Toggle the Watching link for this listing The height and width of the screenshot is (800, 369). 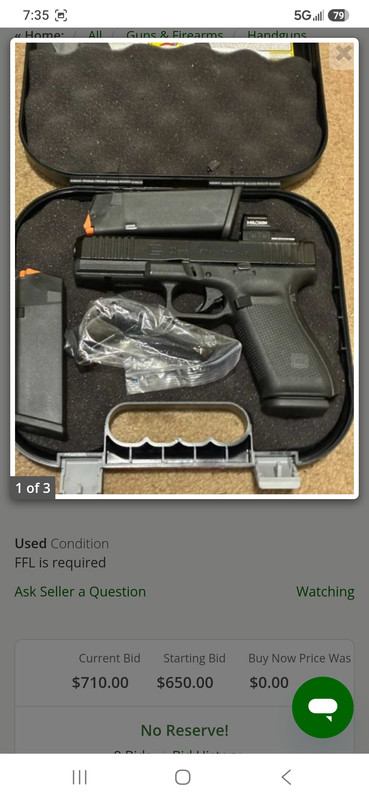click(x=325, y=592)
